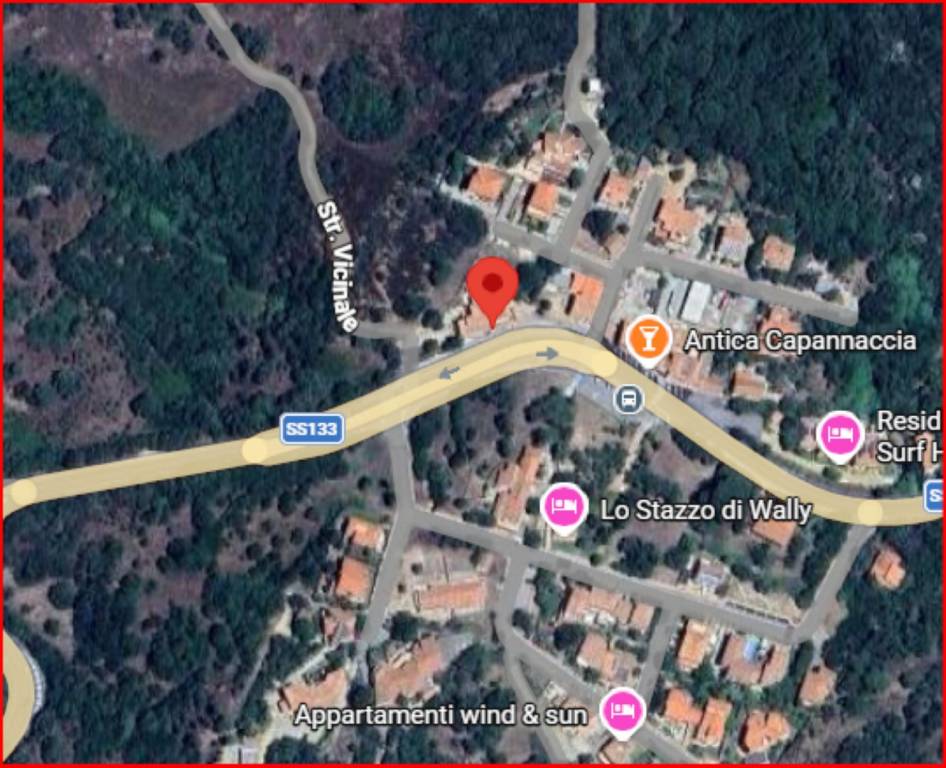The width and height of the screenshot is (946, 768).
Task: Select the bus stop icon
Action: click(628, 400)
